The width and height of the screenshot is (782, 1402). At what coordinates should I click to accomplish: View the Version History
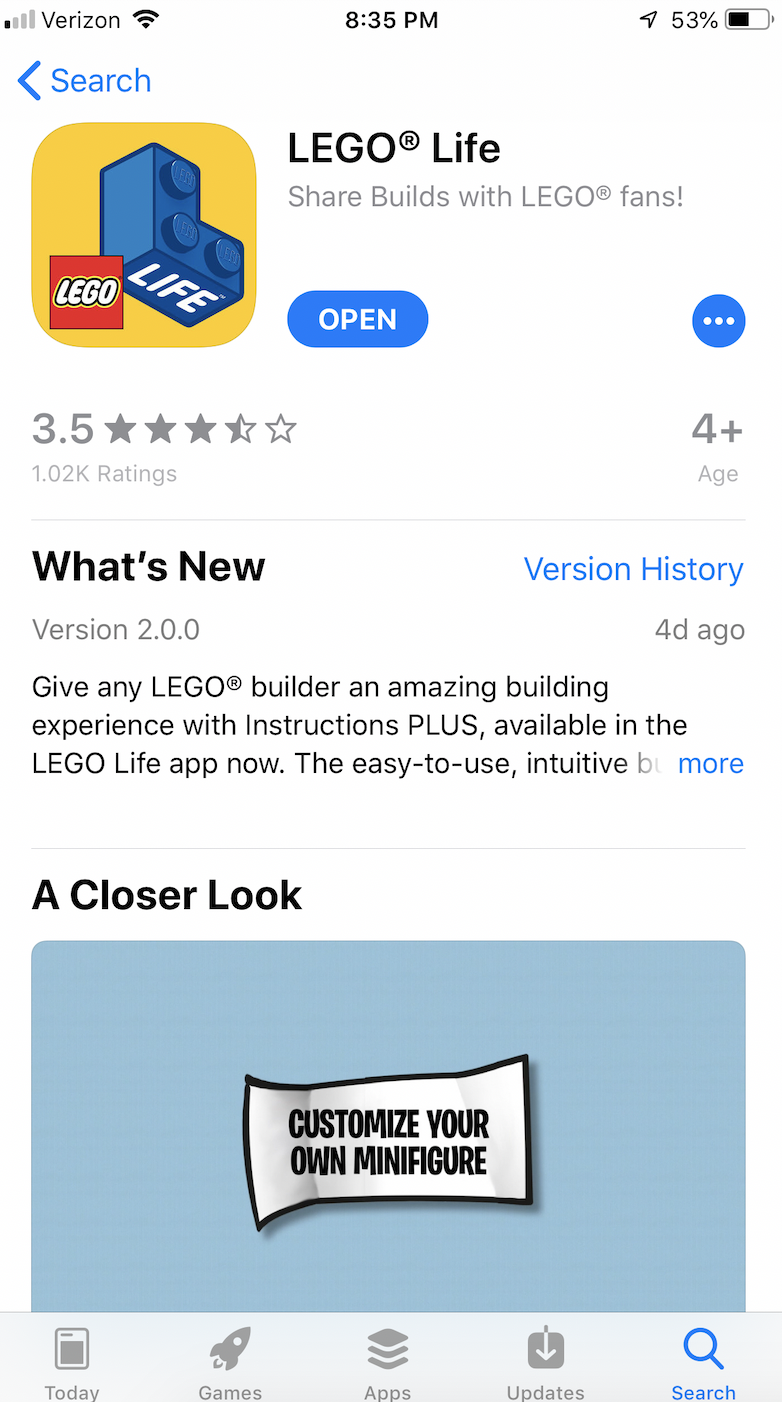pyautogui.click(x=633, y=569)
